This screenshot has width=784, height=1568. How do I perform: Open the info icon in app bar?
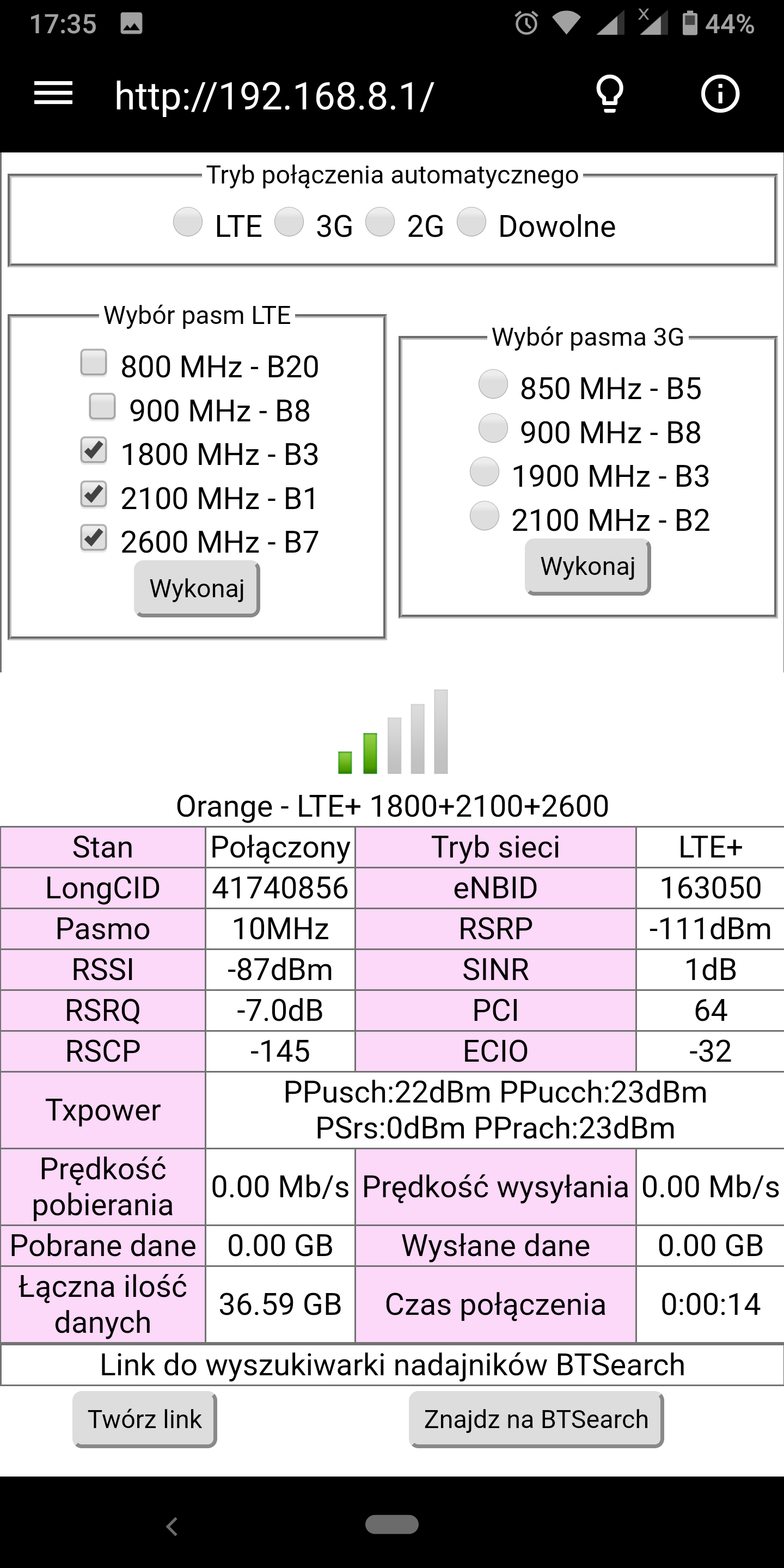[x=720, y=94]
